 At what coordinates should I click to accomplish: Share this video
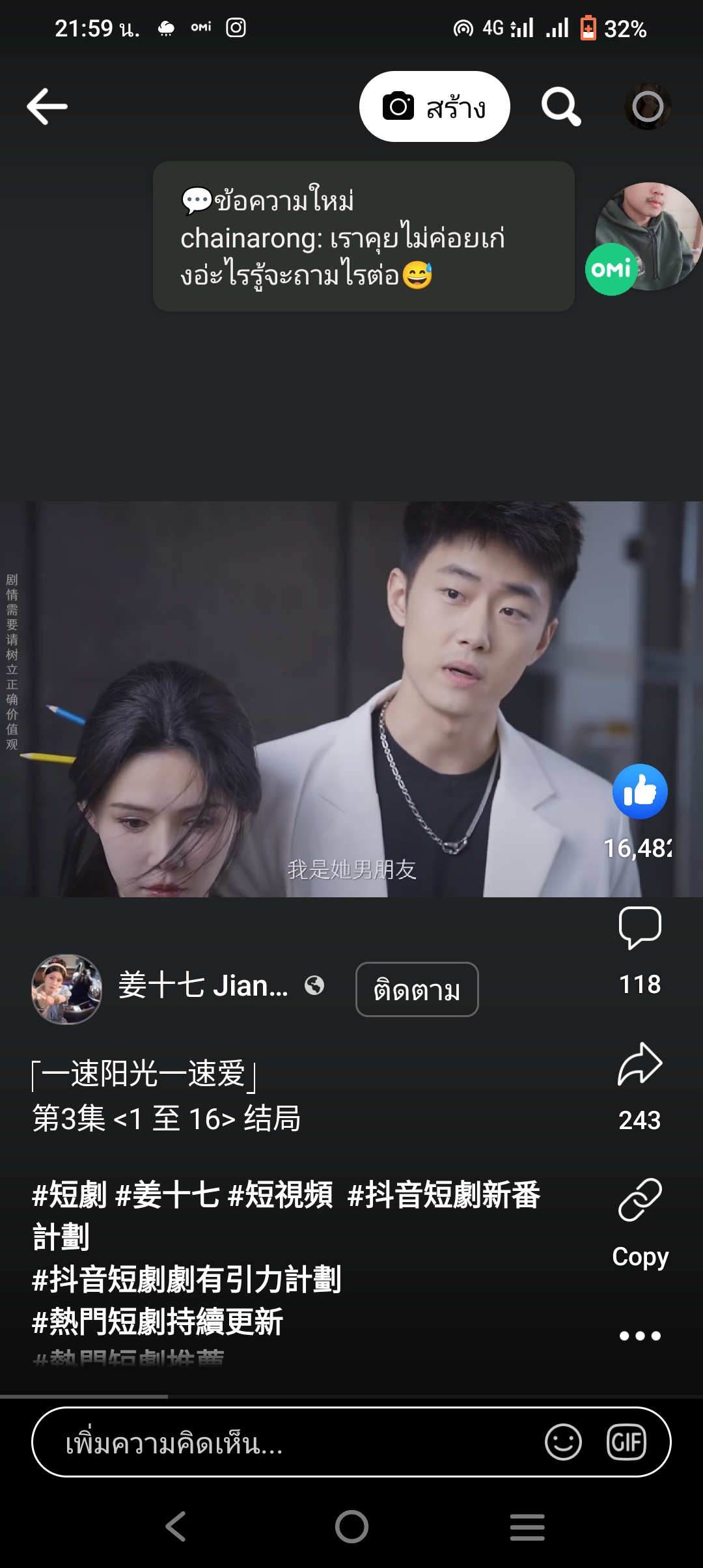coord(640,1065)
